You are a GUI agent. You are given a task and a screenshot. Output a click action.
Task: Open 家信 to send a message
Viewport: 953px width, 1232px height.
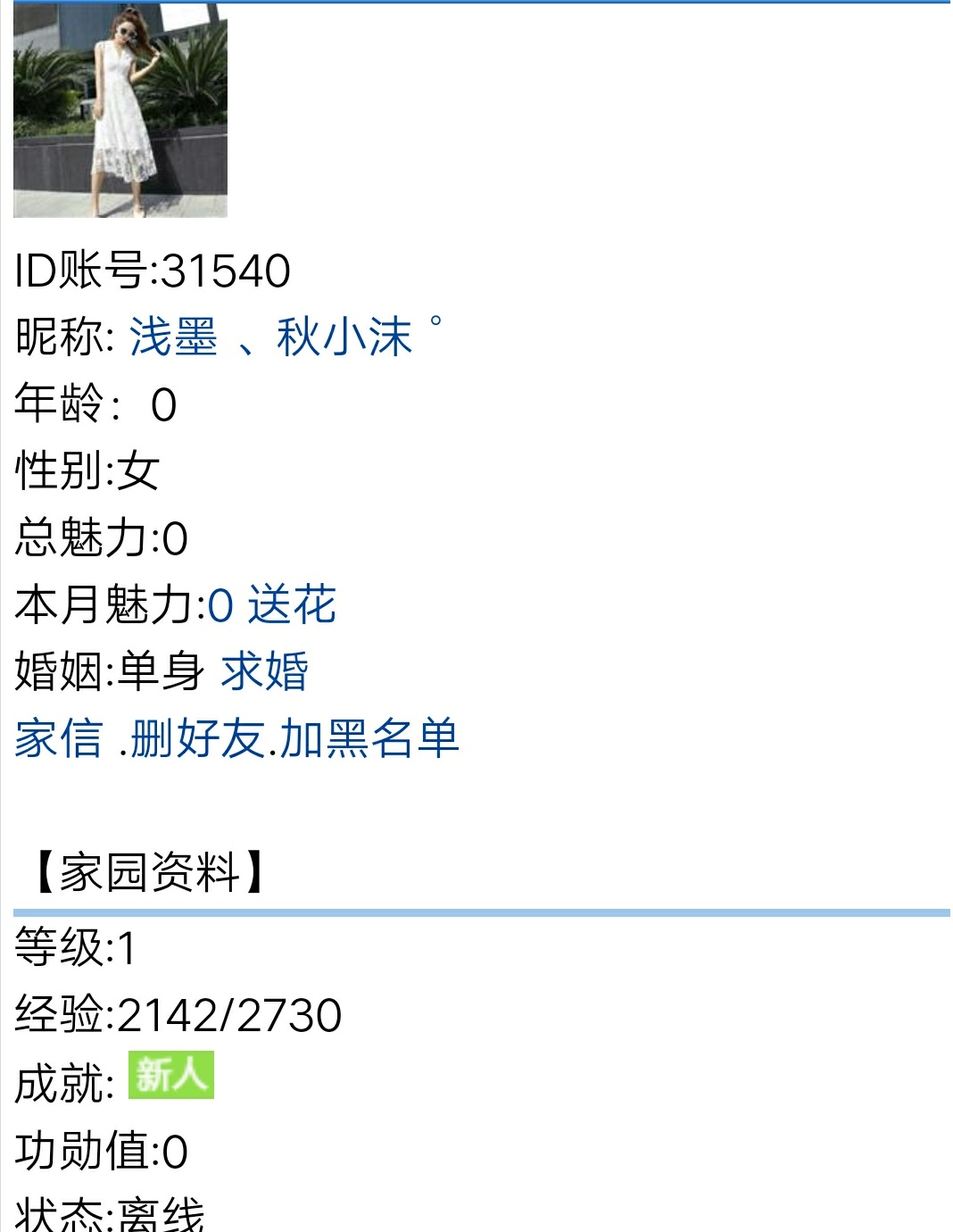(x=59, y=739)
